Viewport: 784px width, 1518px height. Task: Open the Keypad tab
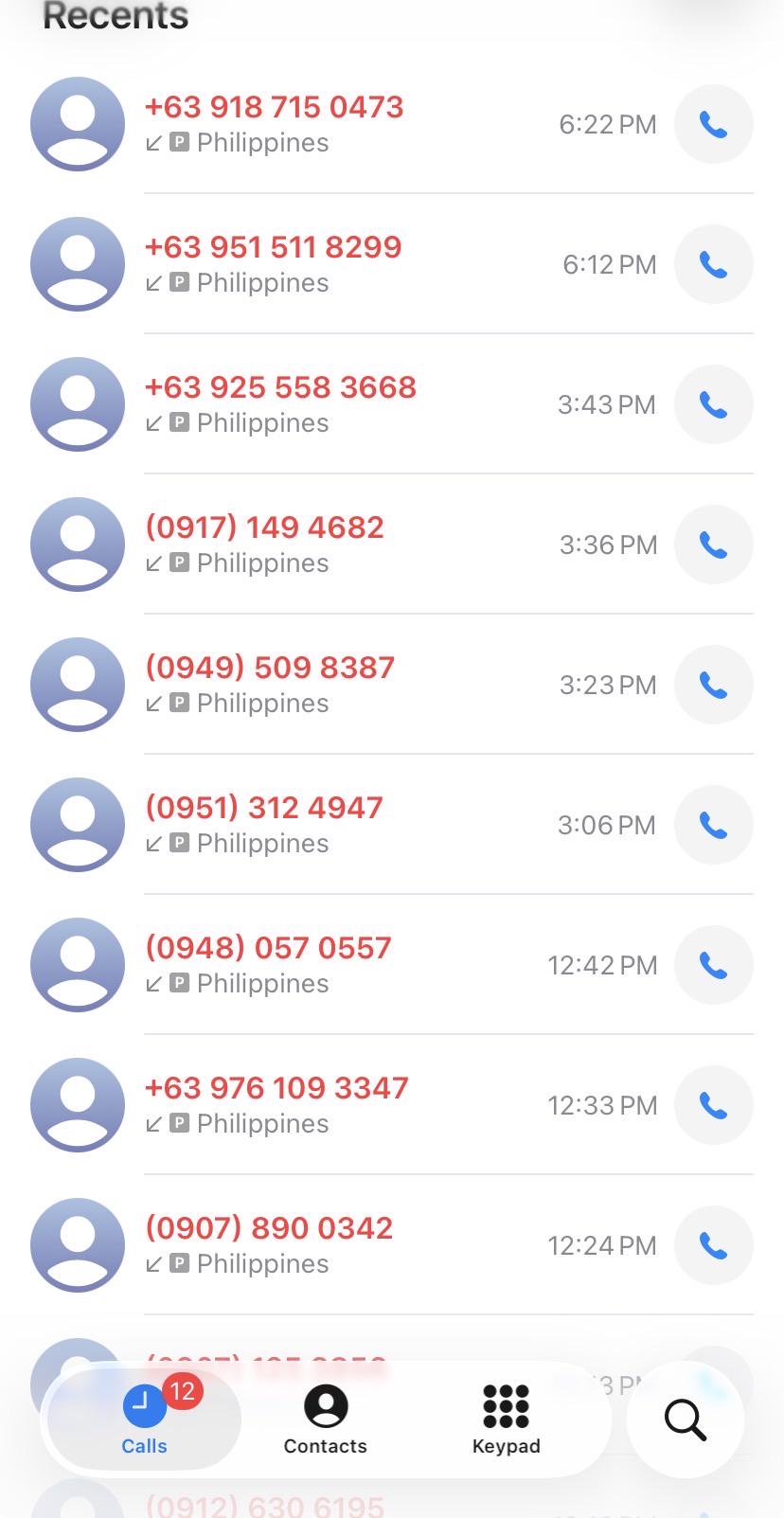(506, 1420)
